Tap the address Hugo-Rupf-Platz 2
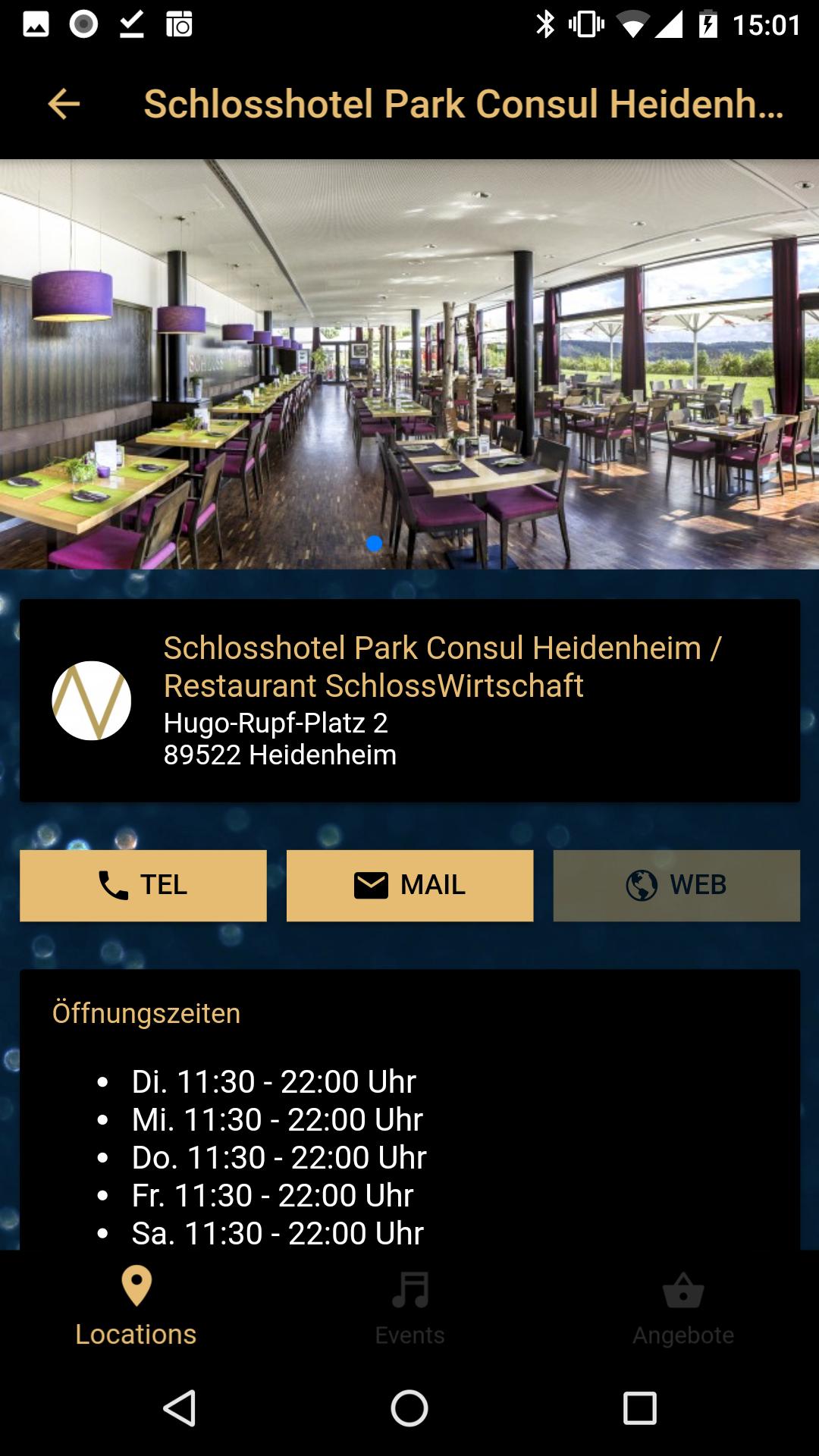This screenshot has height=1456, width=819. click(x=276, y=723)
